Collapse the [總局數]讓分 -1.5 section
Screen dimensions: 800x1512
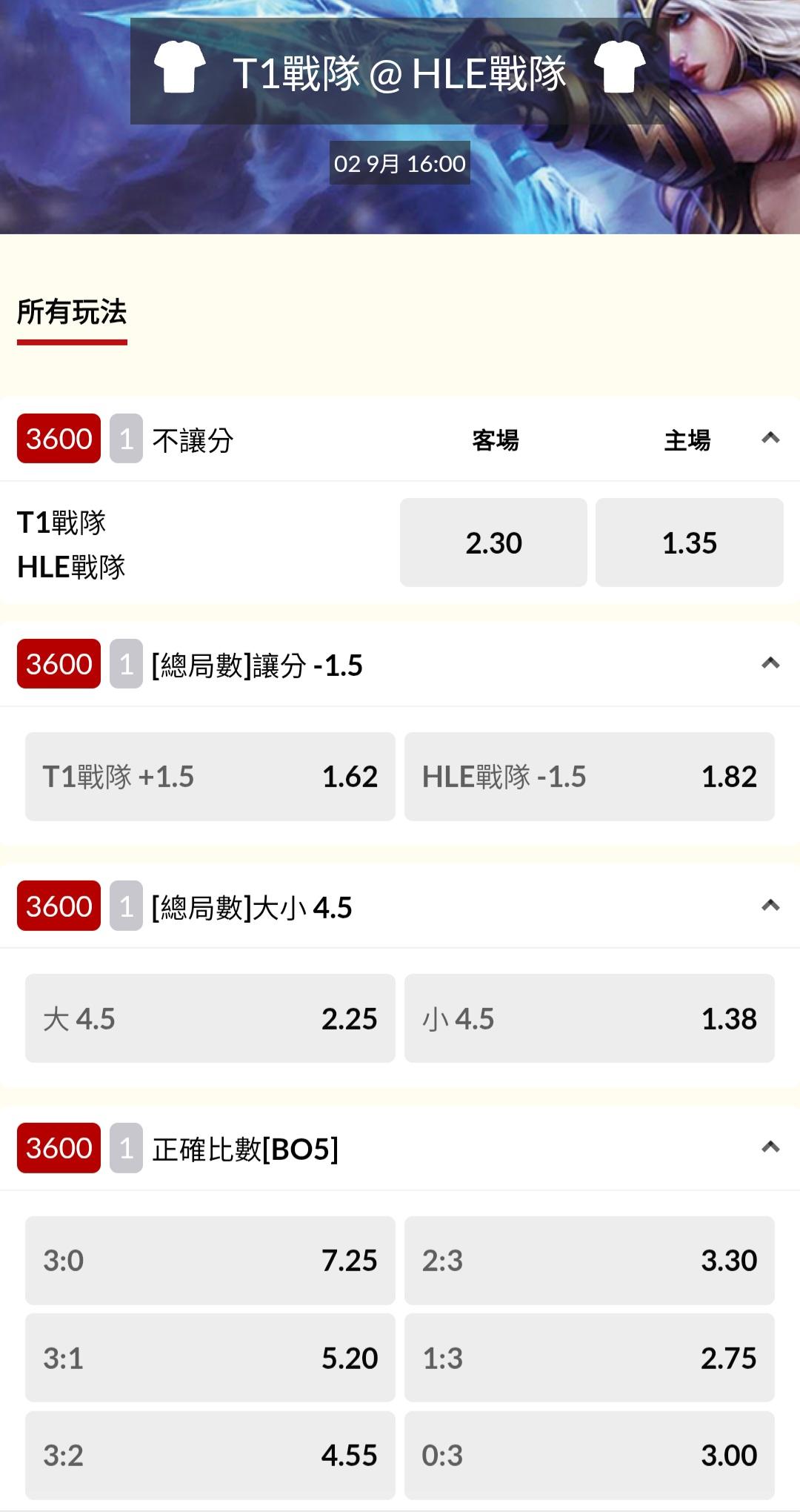pos(770,663)
